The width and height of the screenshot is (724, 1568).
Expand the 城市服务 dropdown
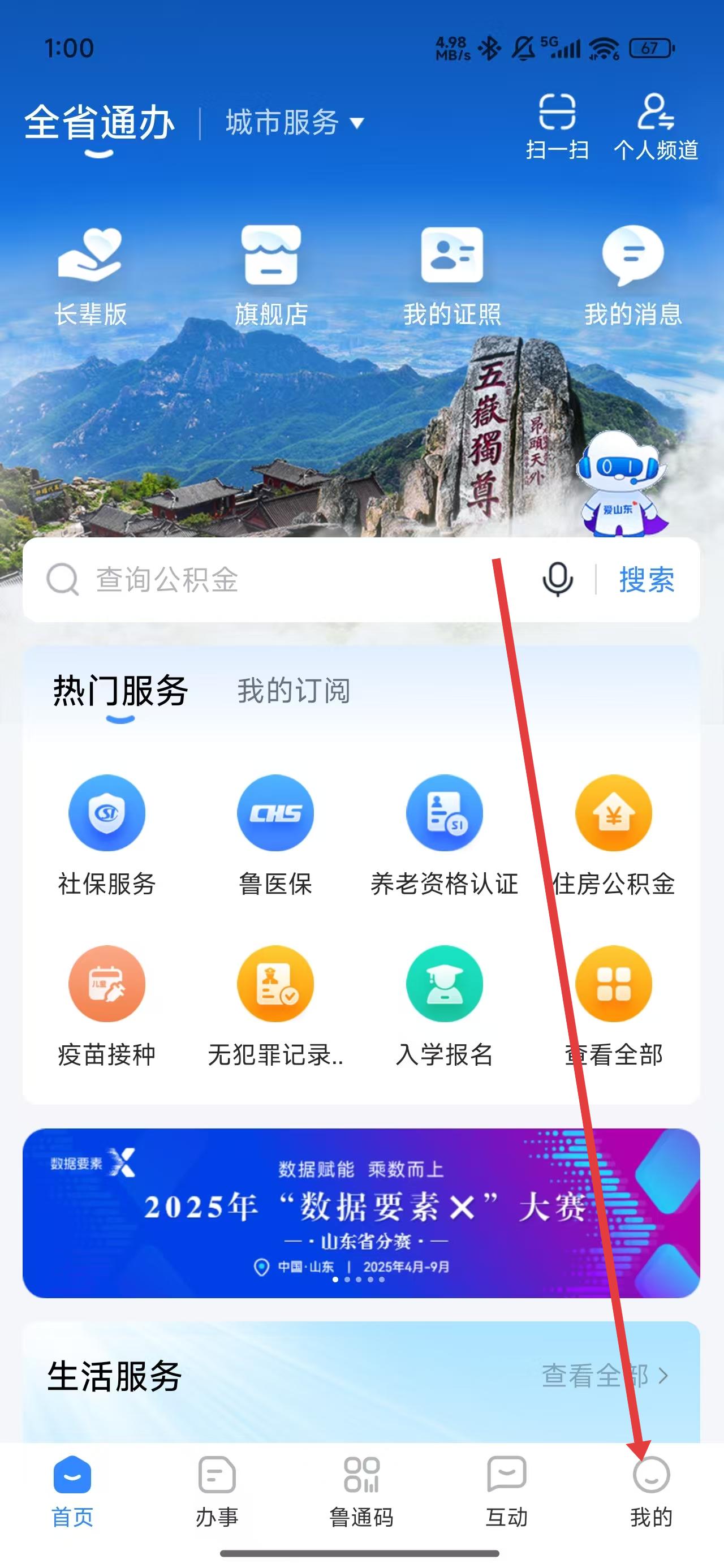[295, 122]
